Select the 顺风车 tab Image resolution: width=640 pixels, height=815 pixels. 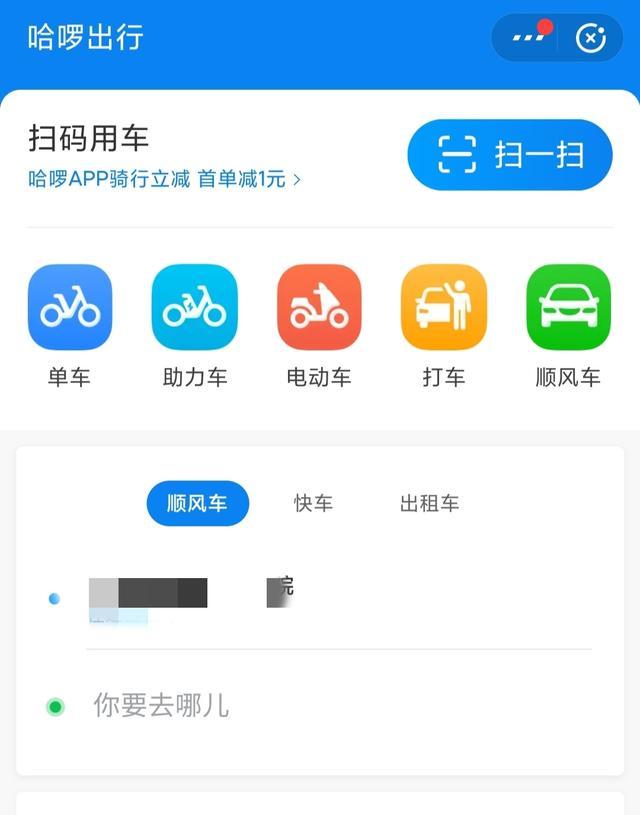point(197,503)
